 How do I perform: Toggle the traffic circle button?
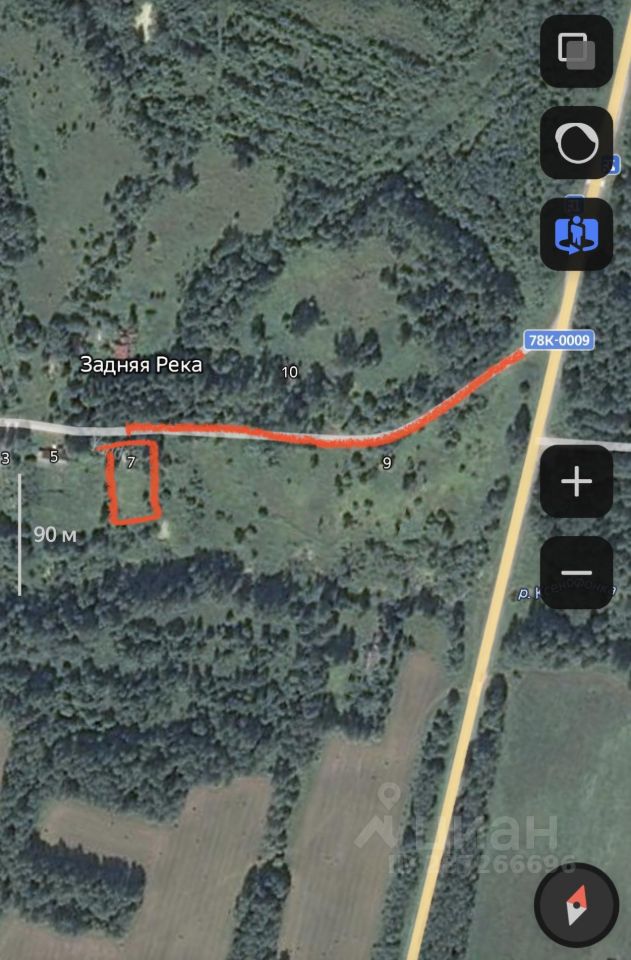pyautogui.click(x=576, y=143)
